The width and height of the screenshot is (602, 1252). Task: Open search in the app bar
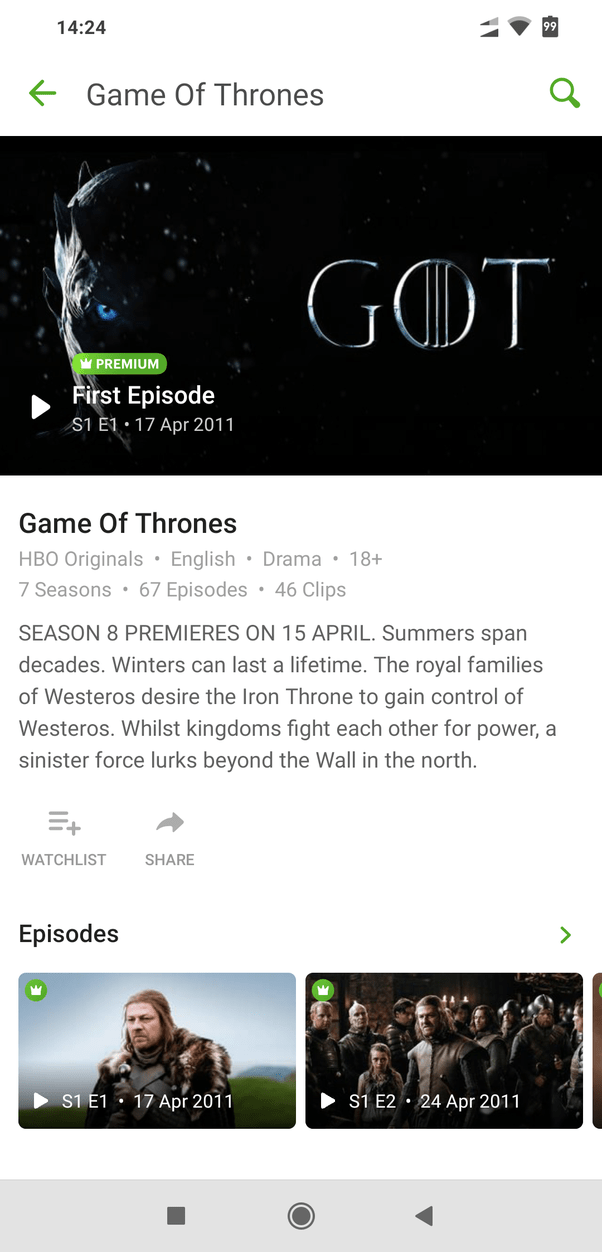point(564,95)
